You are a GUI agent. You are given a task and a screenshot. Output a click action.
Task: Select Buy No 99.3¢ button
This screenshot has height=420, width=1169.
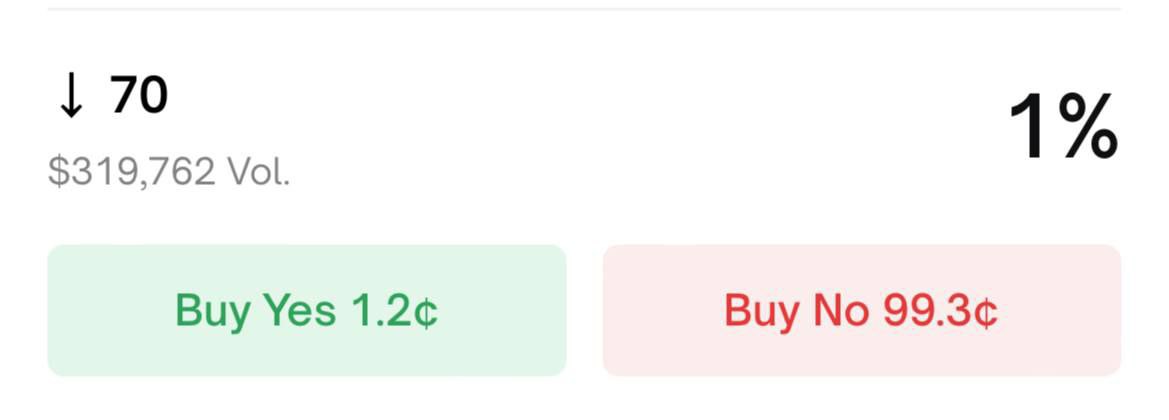pos(861,311)
